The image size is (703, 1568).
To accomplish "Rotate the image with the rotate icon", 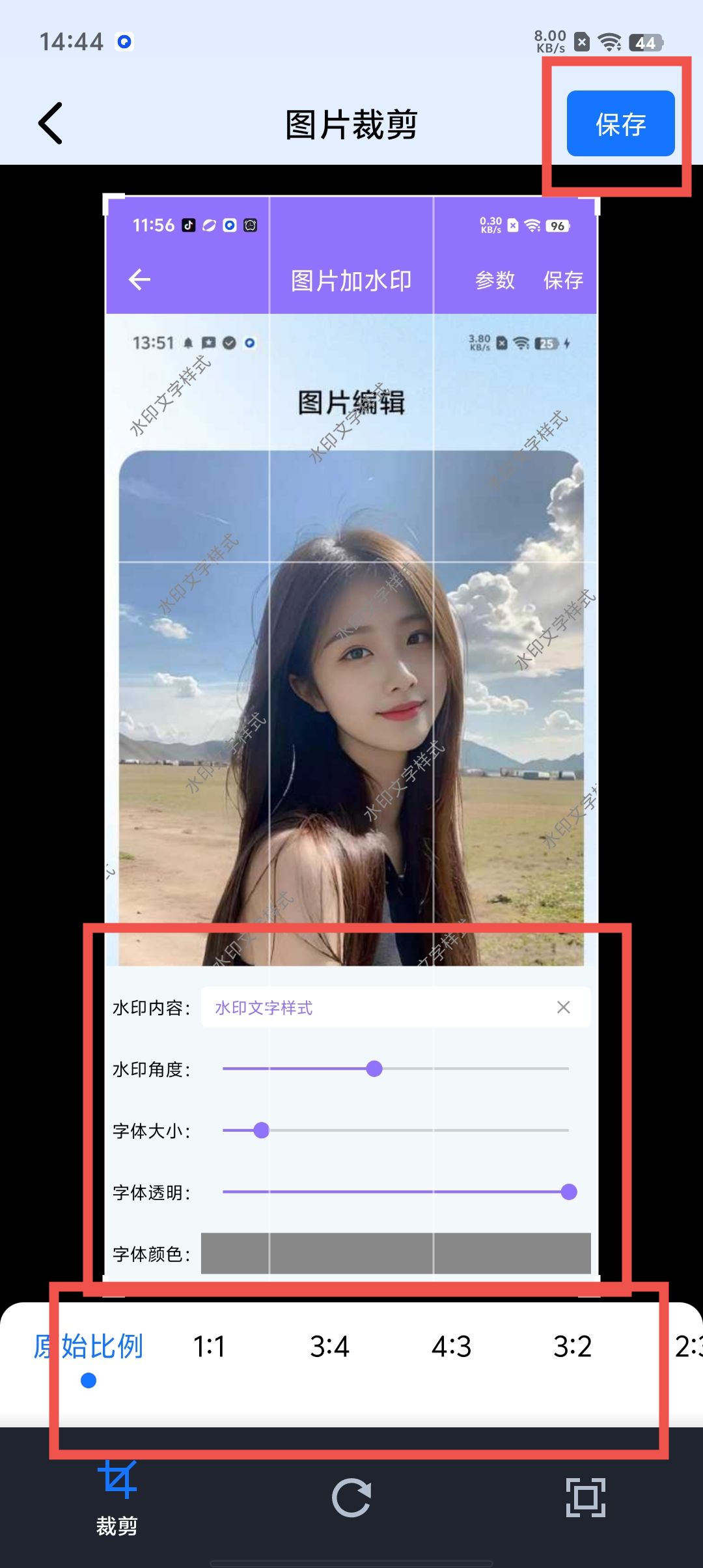I will pyautogui.click(x=351, y=1498).
